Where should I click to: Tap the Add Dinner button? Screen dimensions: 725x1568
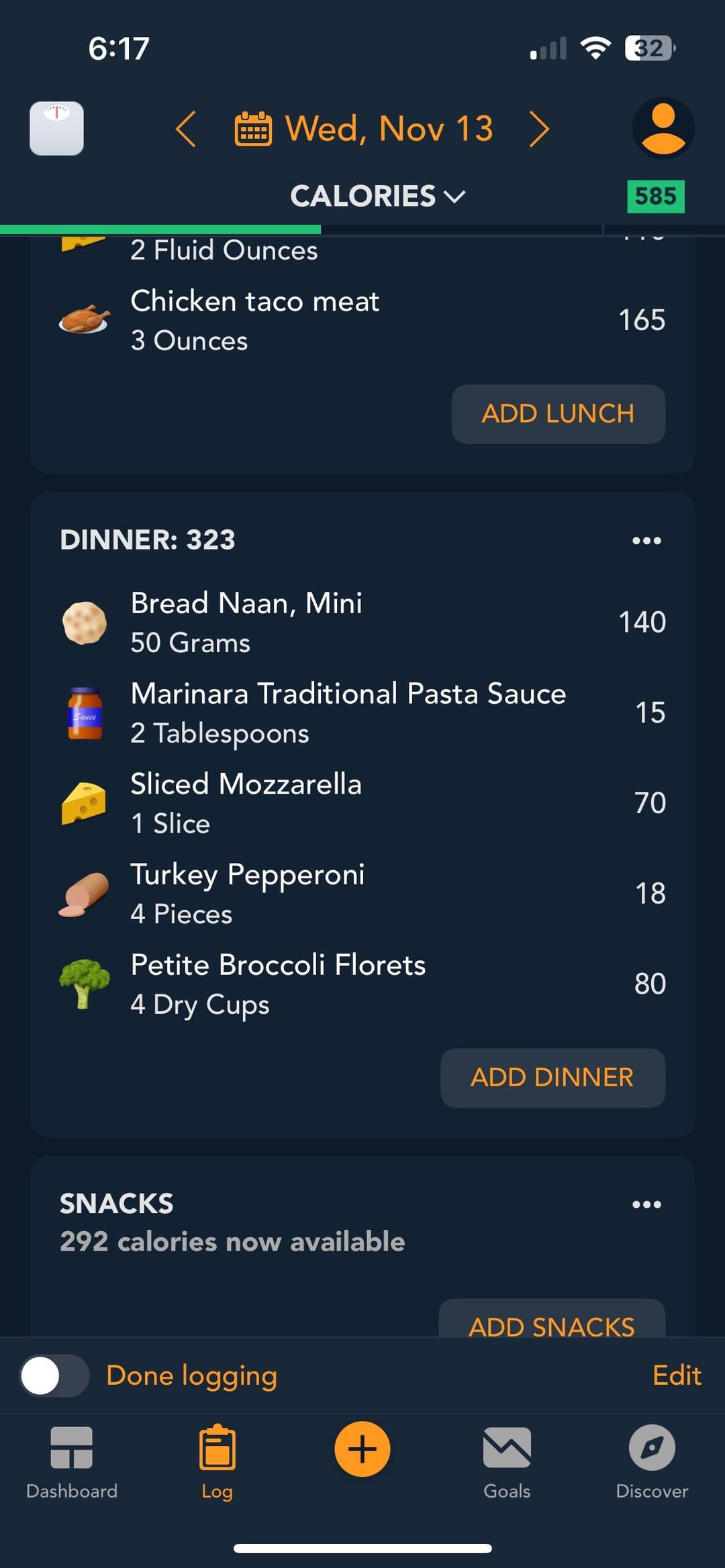pos(552,1078)
